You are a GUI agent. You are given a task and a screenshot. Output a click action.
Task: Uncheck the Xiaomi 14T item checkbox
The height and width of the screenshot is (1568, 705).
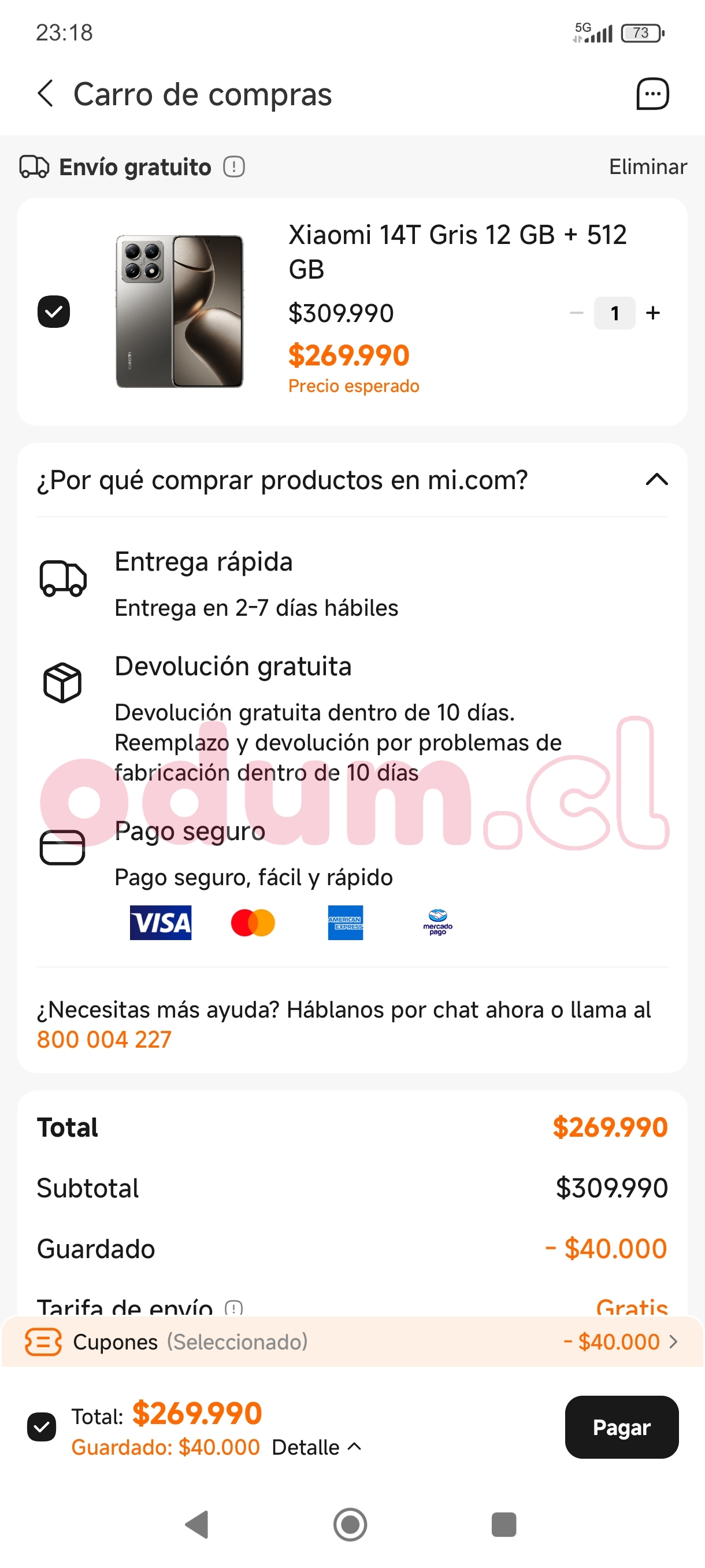tap(54, 312)
